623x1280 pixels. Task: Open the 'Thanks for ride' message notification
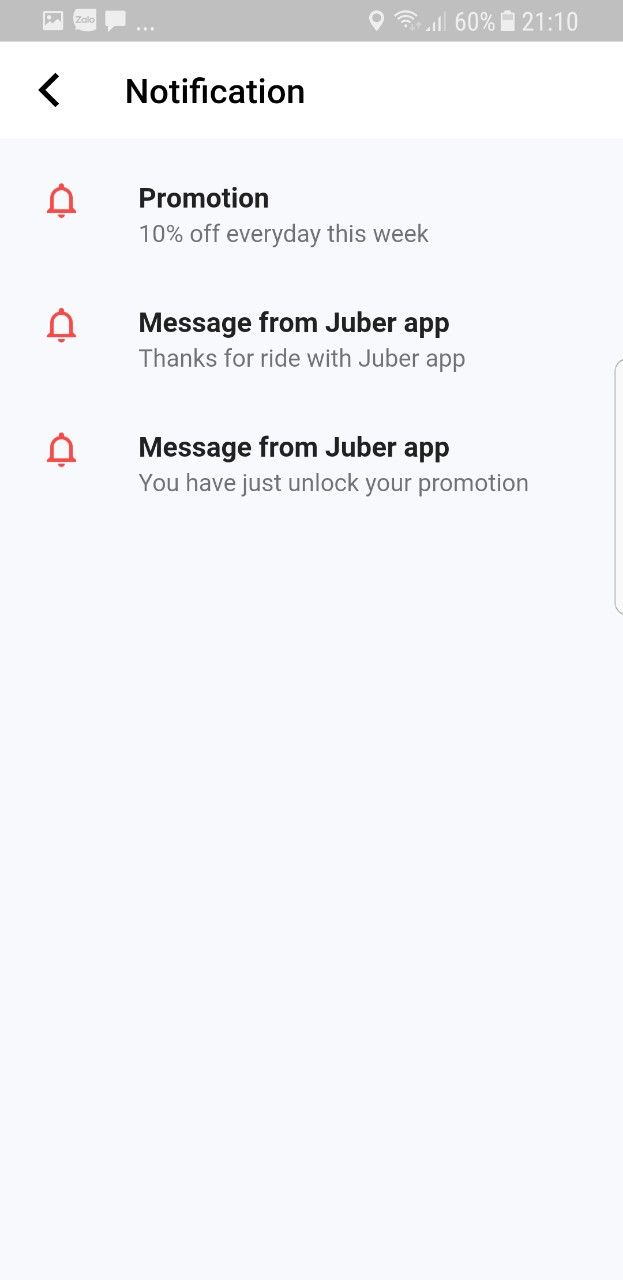coord(311,340)
